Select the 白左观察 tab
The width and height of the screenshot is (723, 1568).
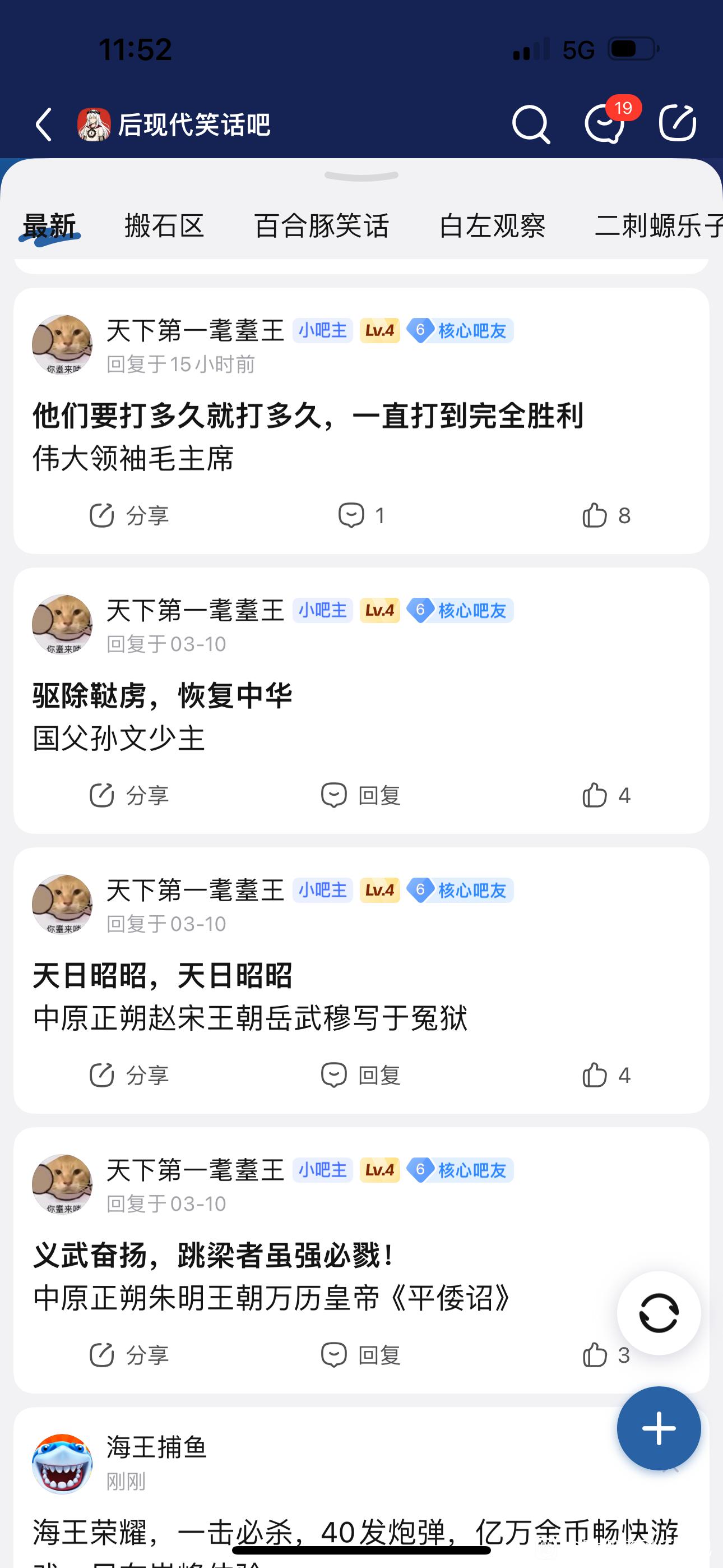click(x=492, y=226)
